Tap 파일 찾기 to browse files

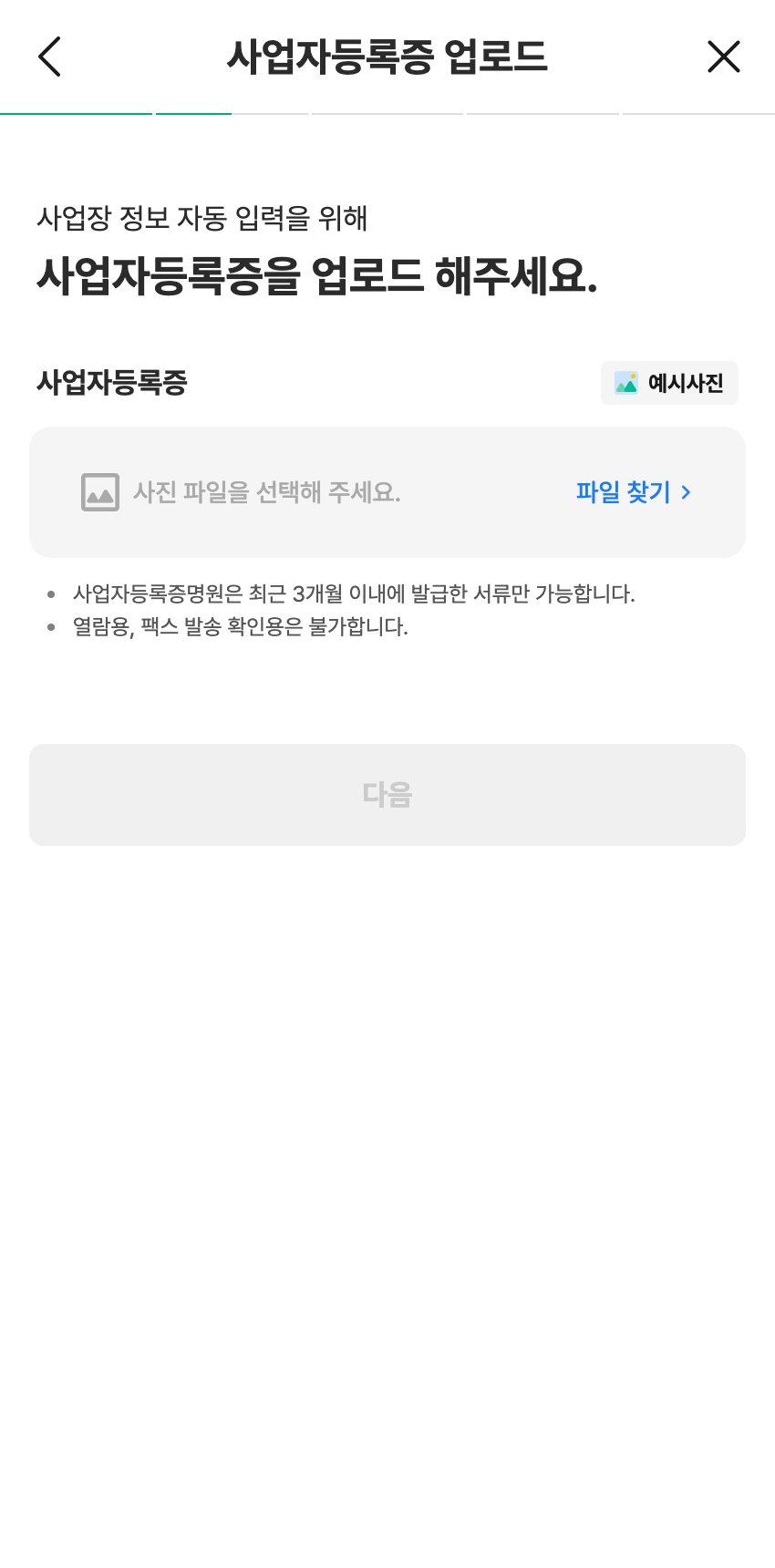tap(633, 492)
